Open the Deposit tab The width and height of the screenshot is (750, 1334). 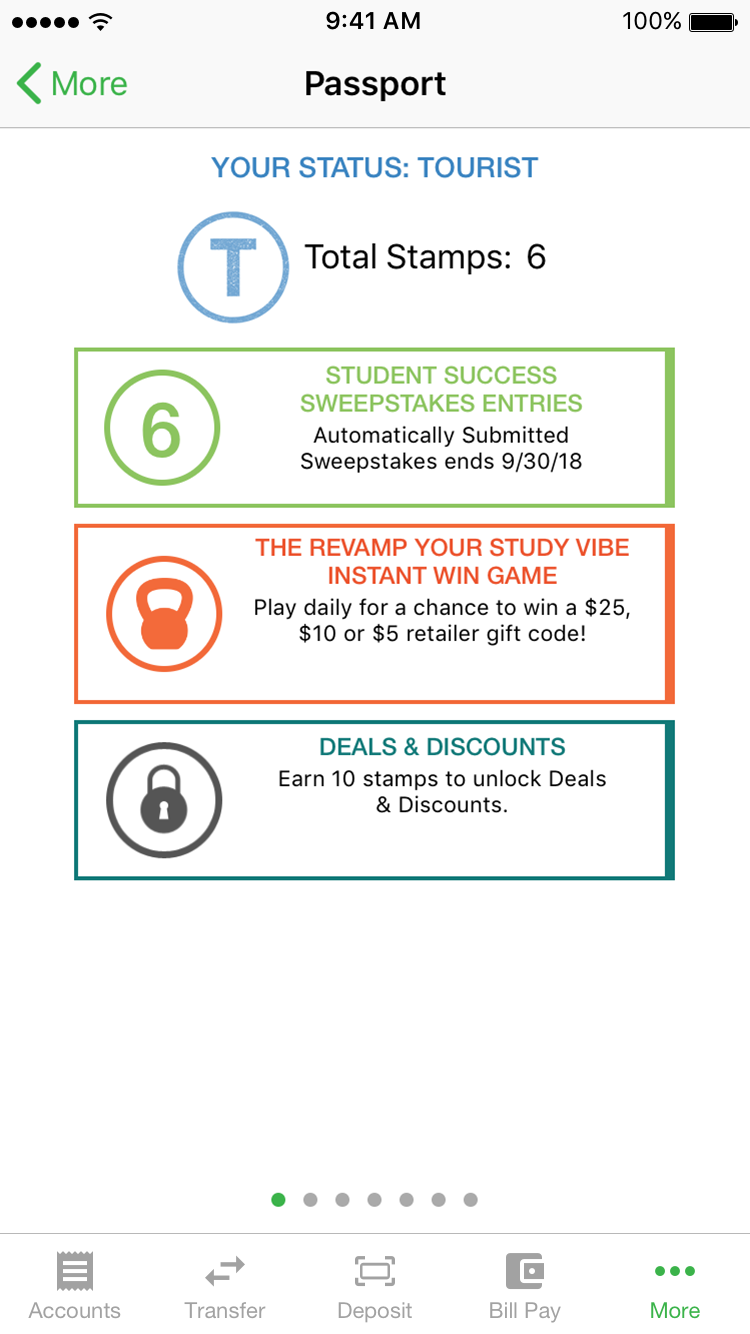375,1286
